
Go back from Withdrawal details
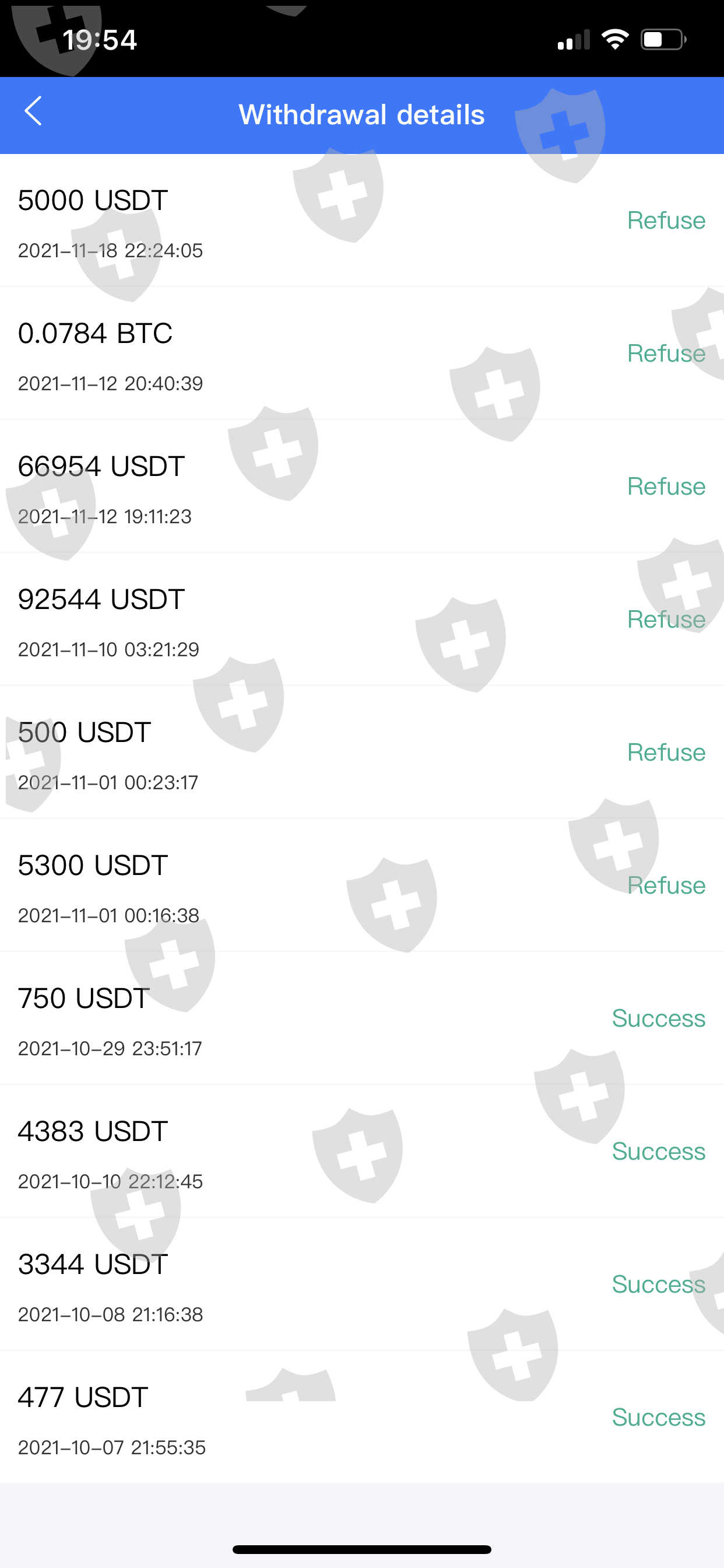tap(33, 111)
